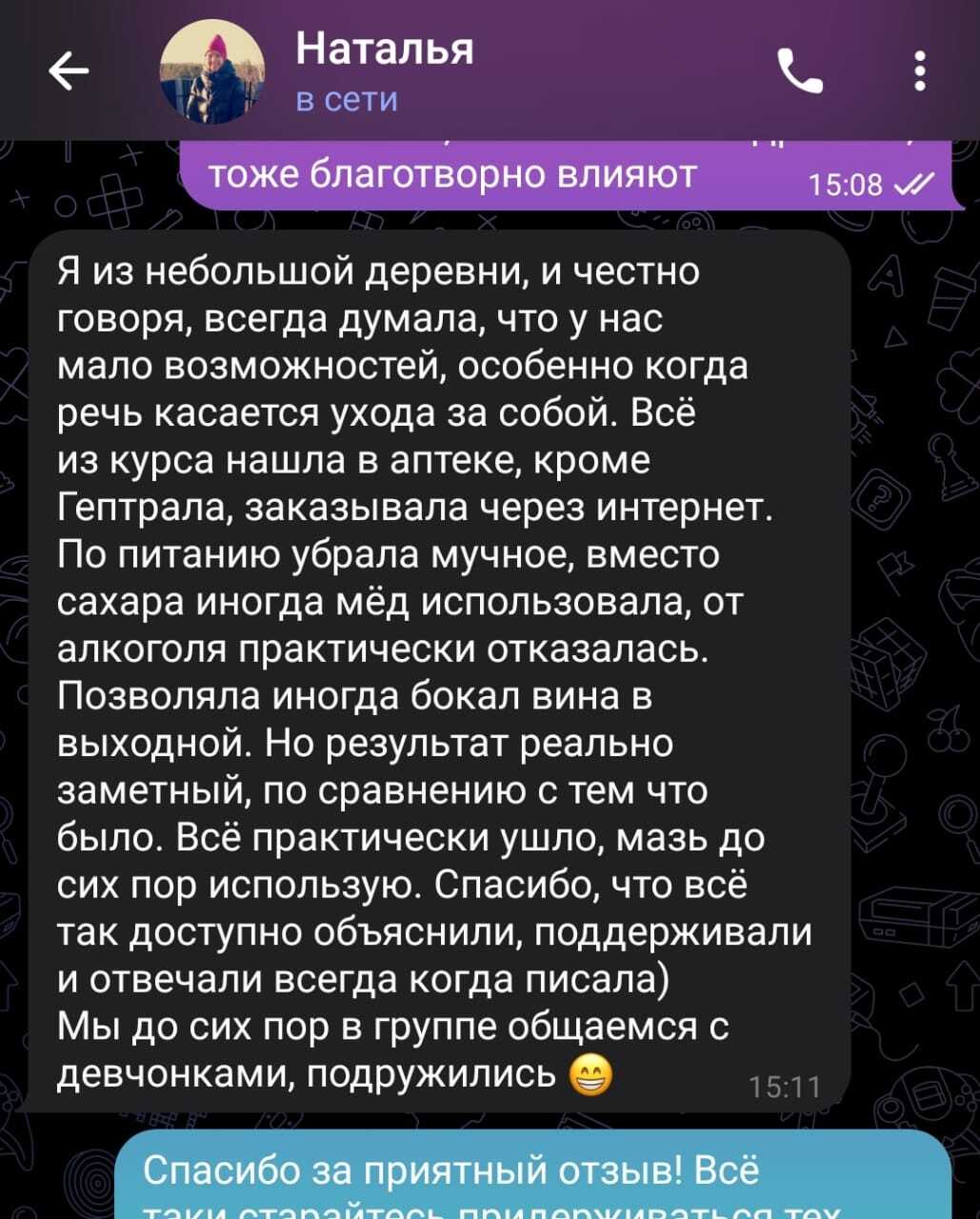The height and width of the screenshot is (1219, 980).
Task: Call Наталья with the phone icon
Action: (800, 71)
